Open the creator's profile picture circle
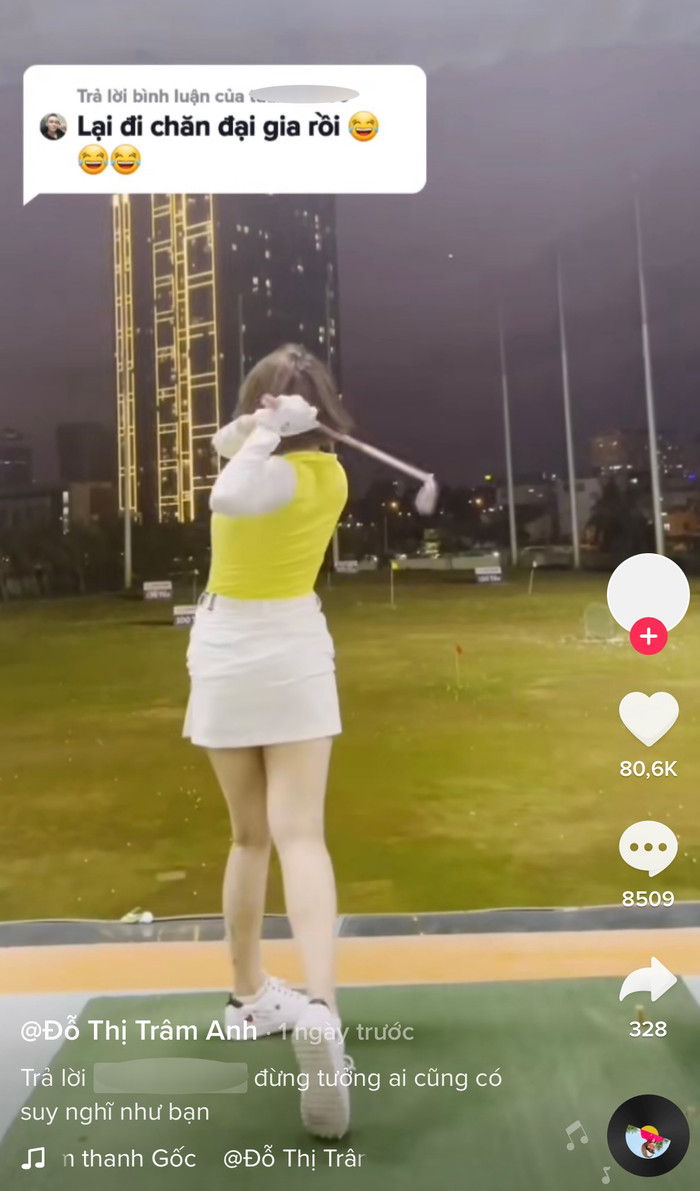The width and height of the screenshot is (700, 1191). 648,594
